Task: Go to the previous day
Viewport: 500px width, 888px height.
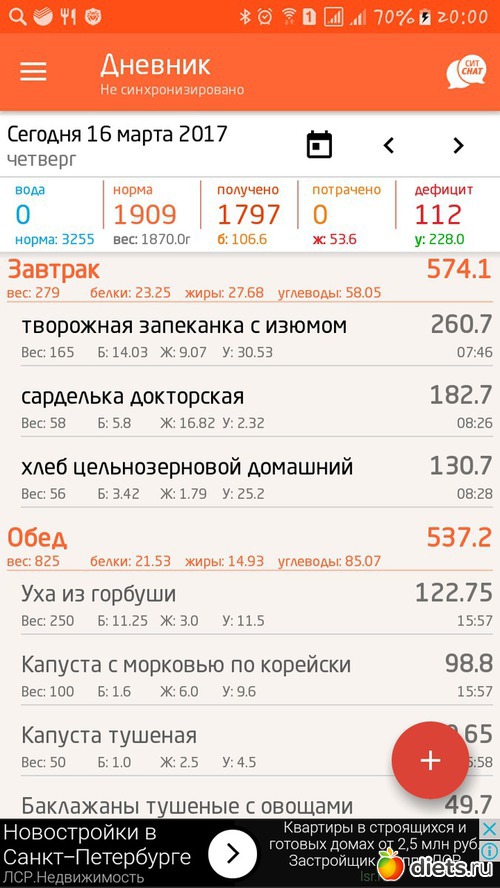Action: (388, 146)
